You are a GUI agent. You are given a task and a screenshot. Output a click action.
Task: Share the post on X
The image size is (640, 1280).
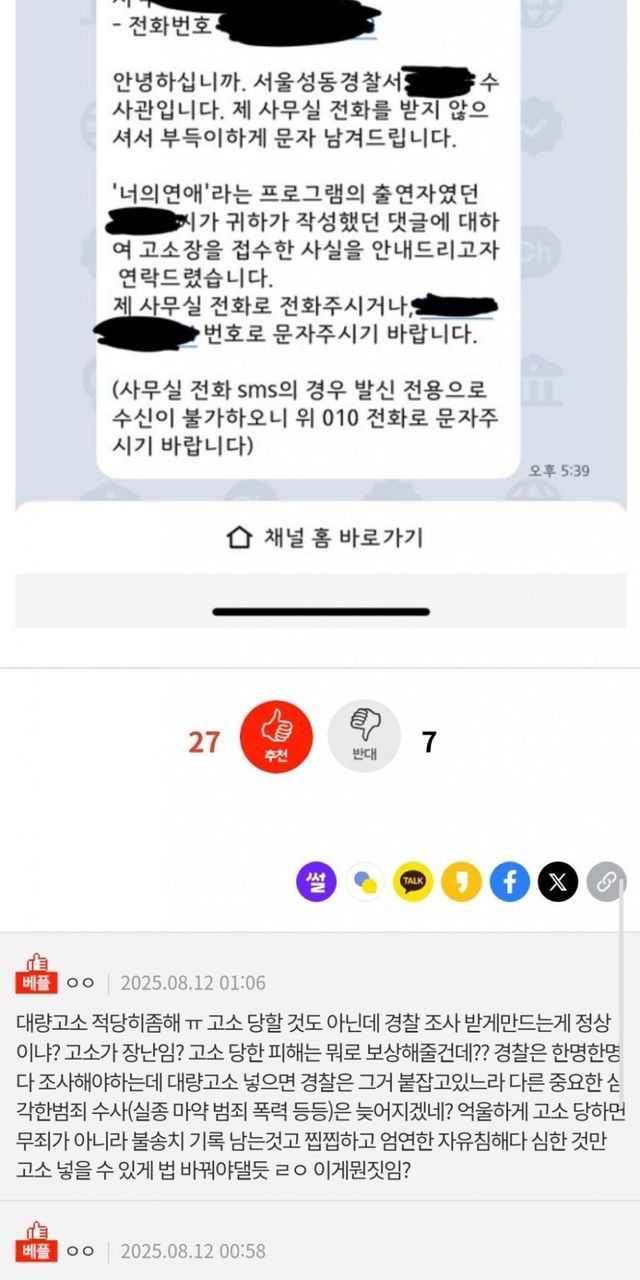pos(558,881)
